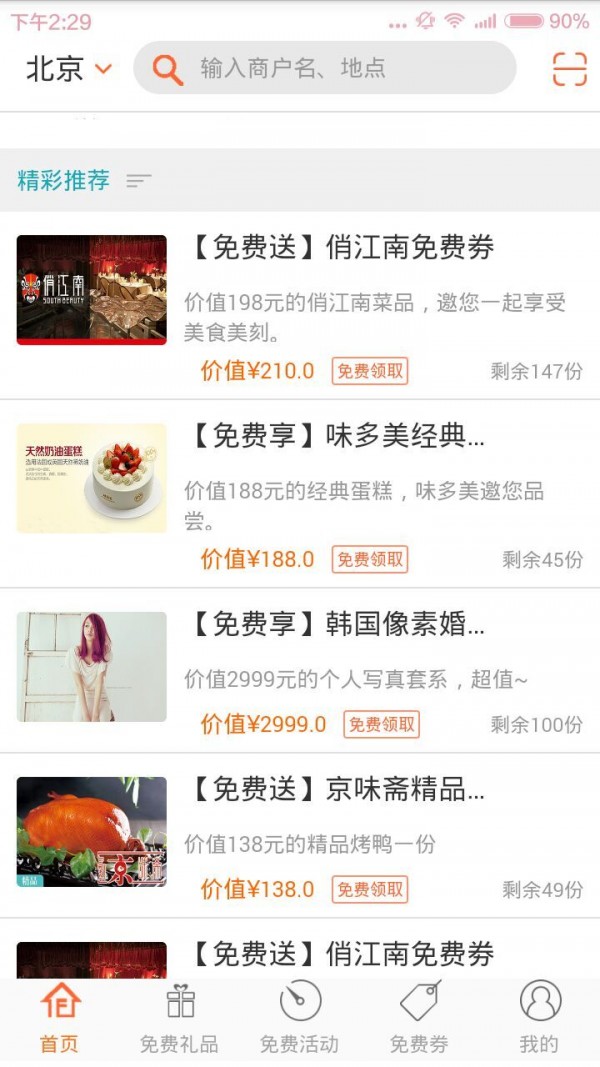Switch to the 免费券 tab
The image size is (600, 1067).
pos(420,1018)
